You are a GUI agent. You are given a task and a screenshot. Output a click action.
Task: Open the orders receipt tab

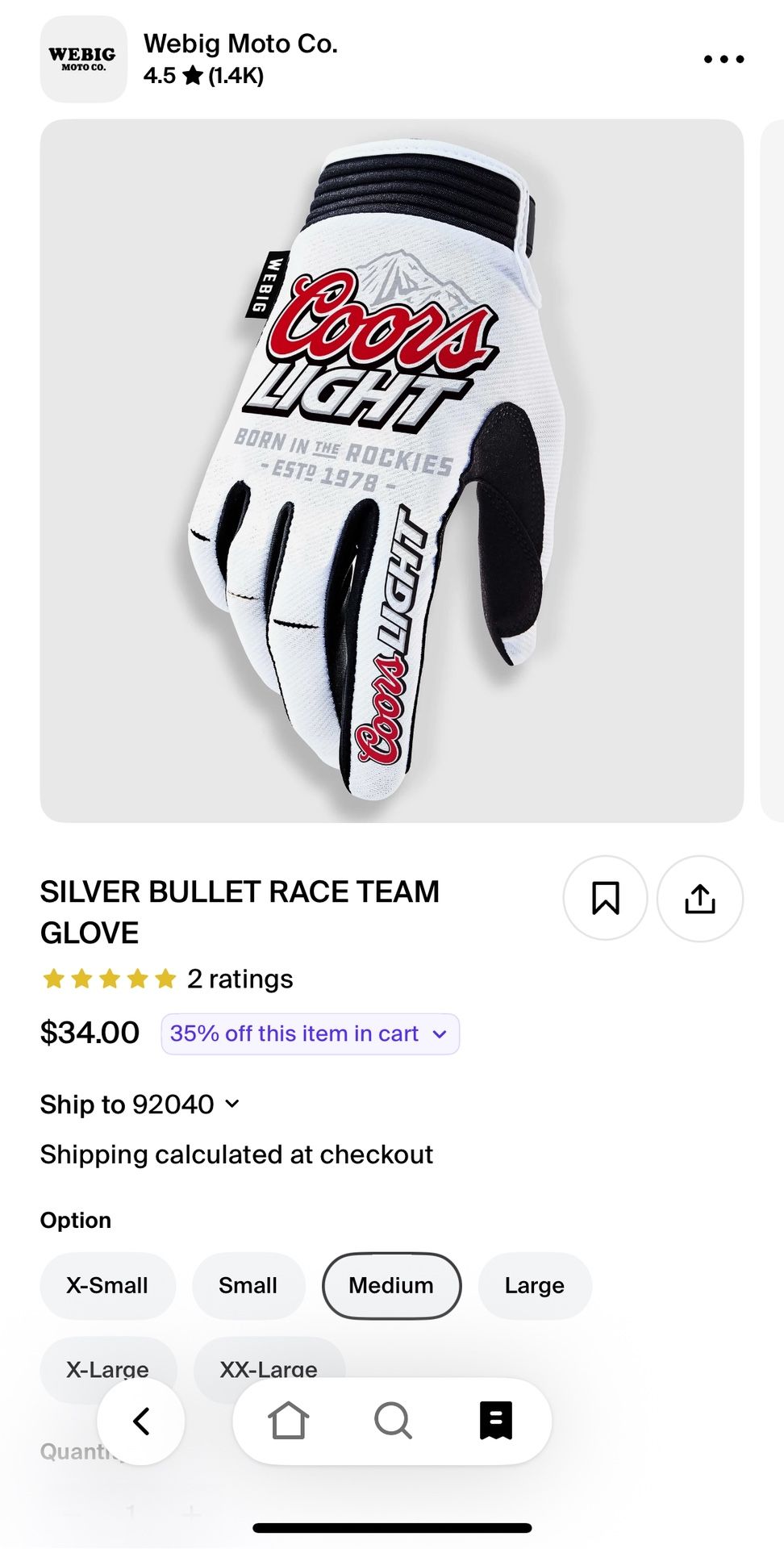point(495,1421)
